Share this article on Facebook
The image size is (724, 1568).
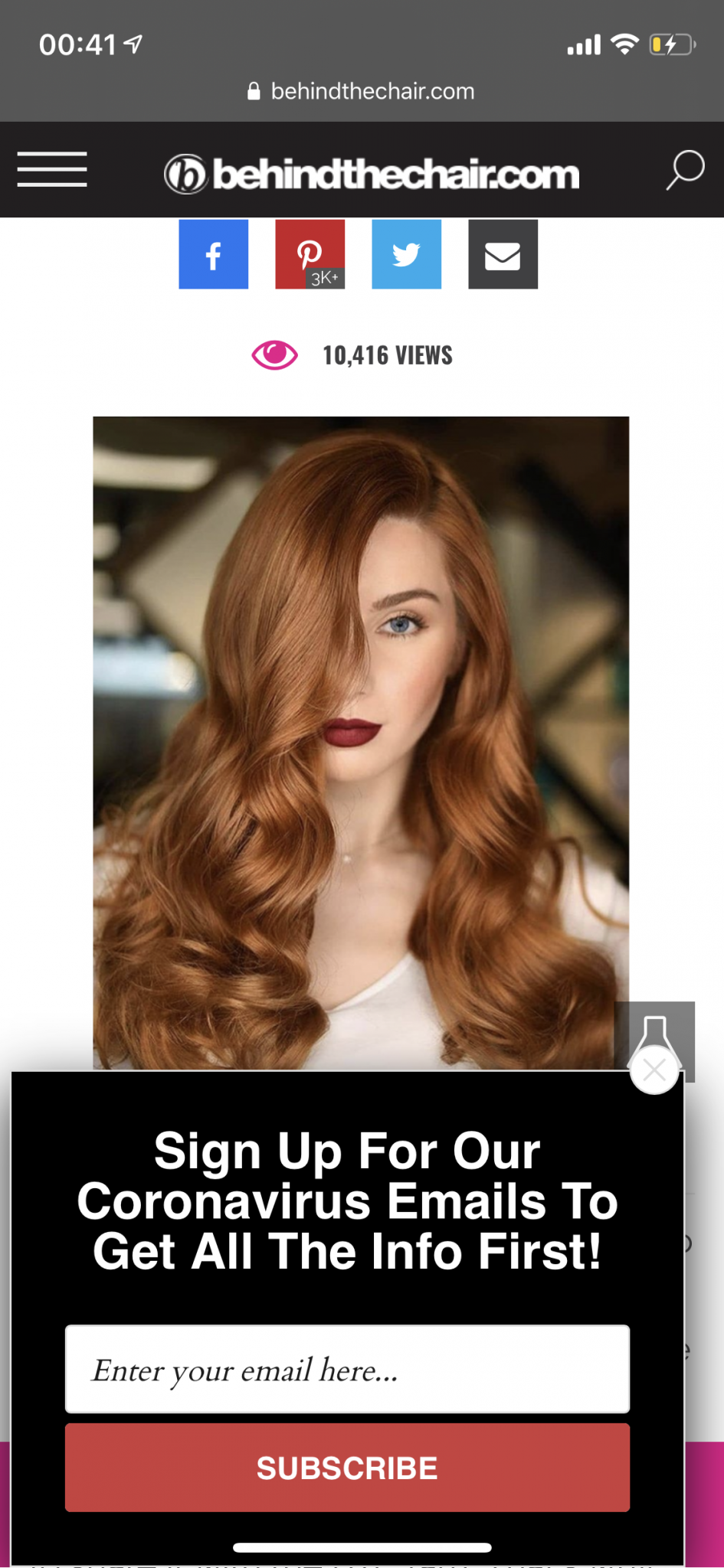214,254
